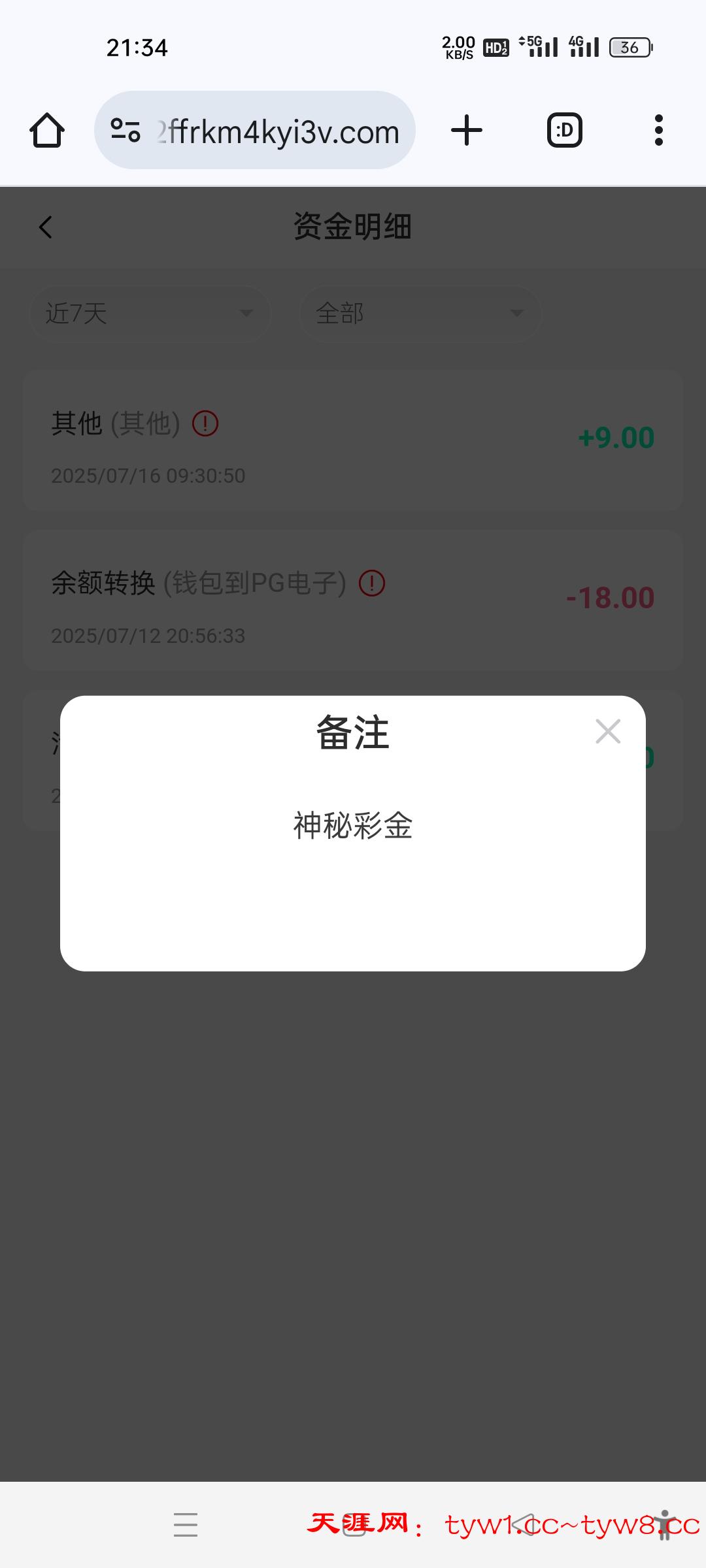Expand the 全部 type dropdown
The width and height of the screenshot is (706, 1568).
point(420,314)
